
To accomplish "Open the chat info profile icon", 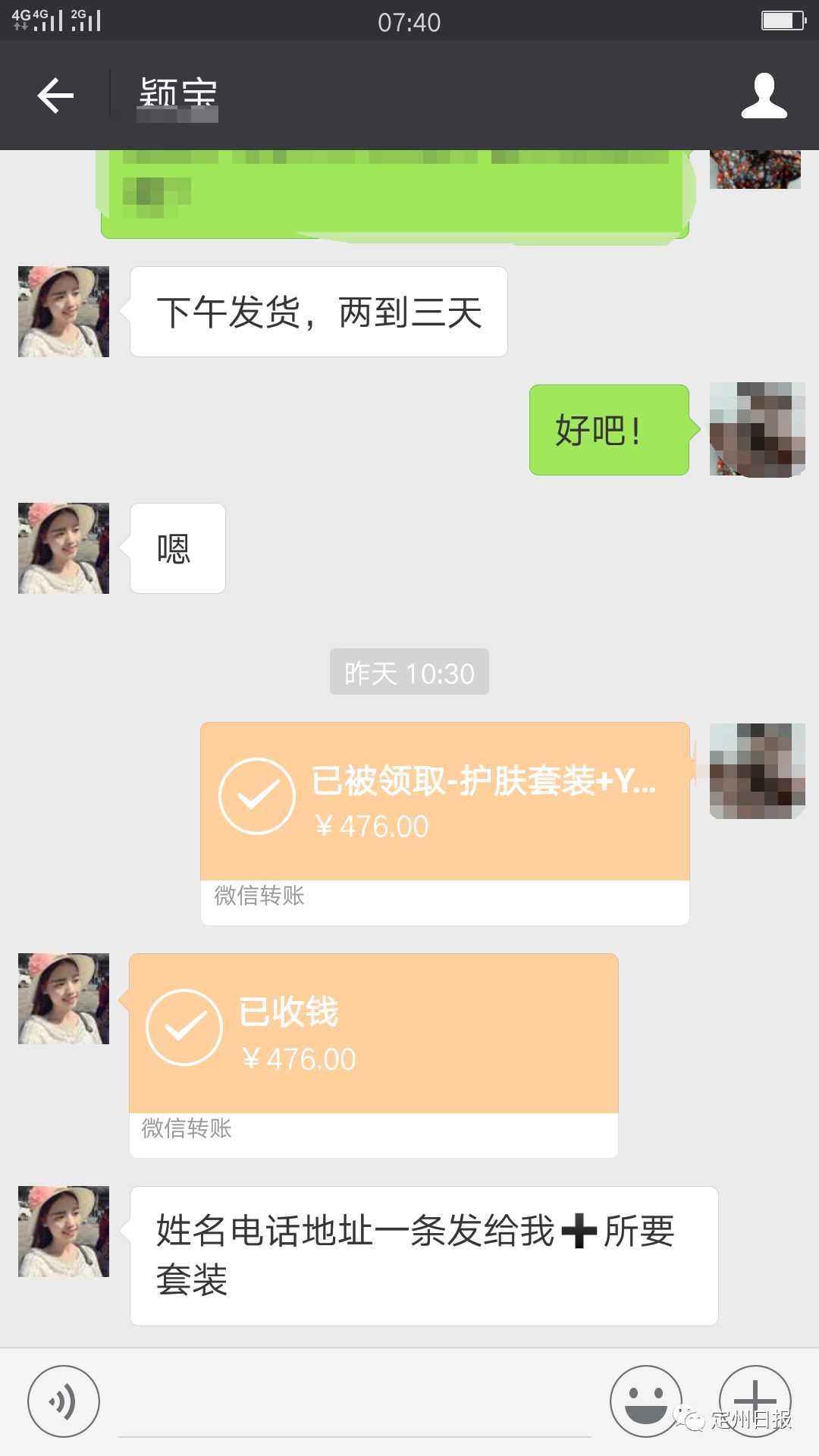I will (764, 96).
